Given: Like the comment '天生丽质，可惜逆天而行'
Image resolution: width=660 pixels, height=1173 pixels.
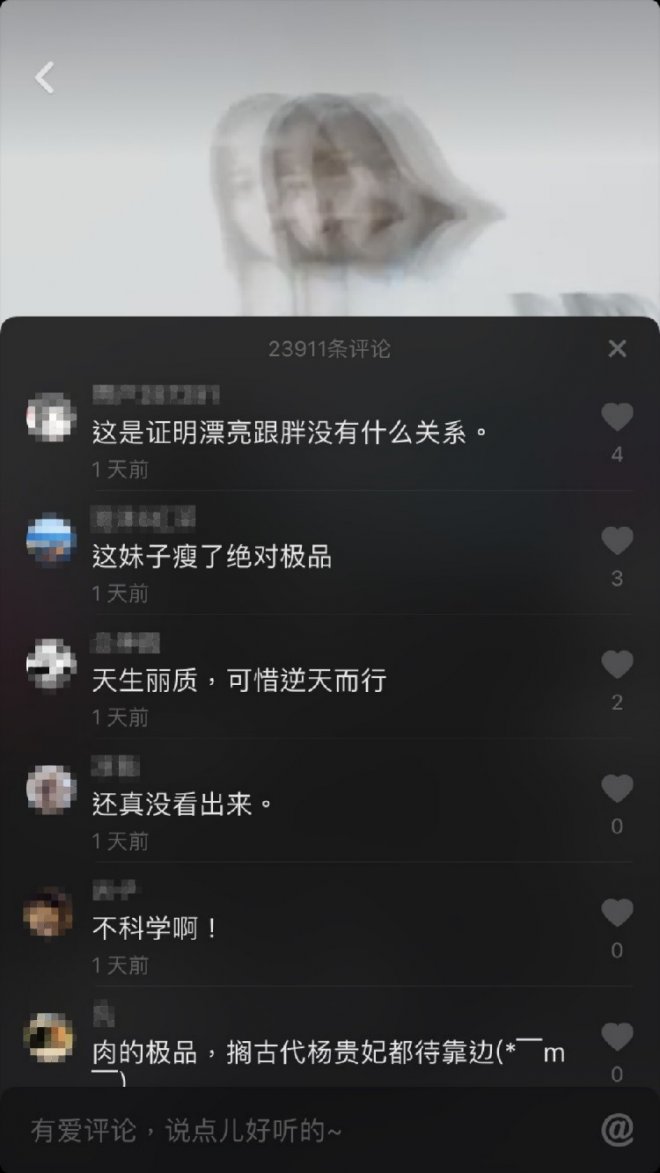Looking at the screenshot, I should coord(617,666).
